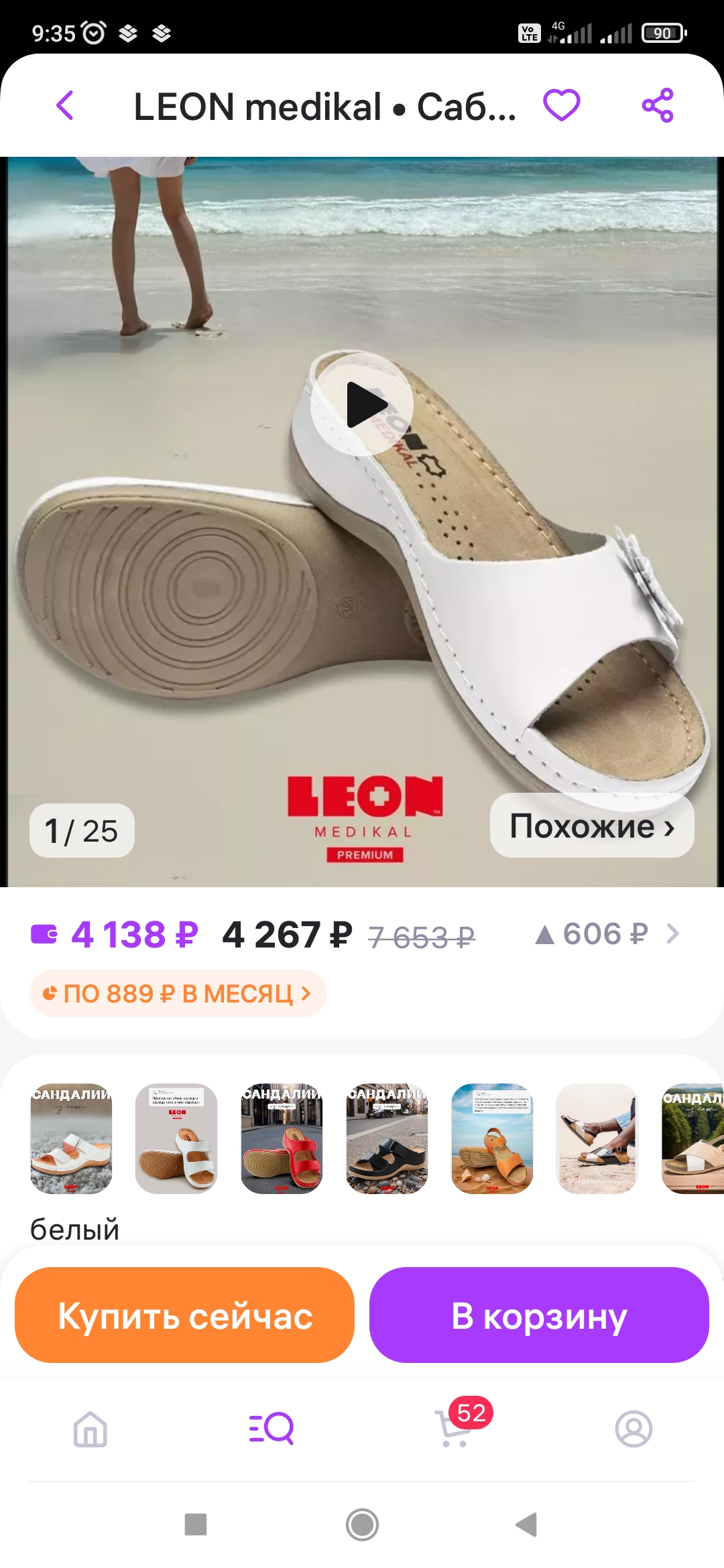Switch to the home tab
Viewport: 724px width, 1568px height.
point(90,1429)
